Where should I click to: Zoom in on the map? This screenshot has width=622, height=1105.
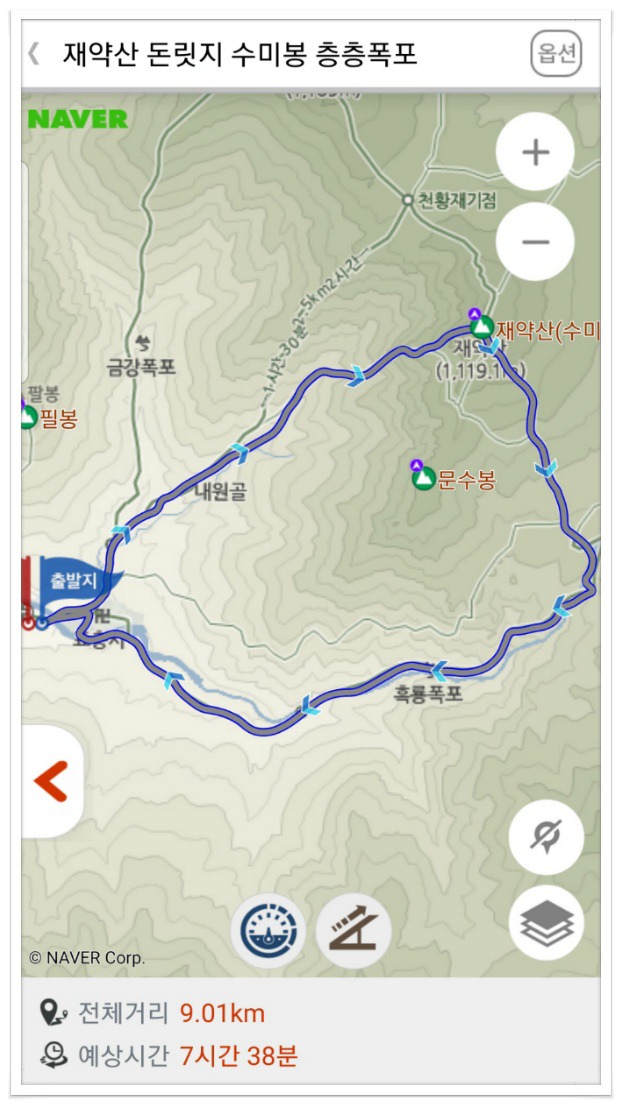tap(535, 152)
